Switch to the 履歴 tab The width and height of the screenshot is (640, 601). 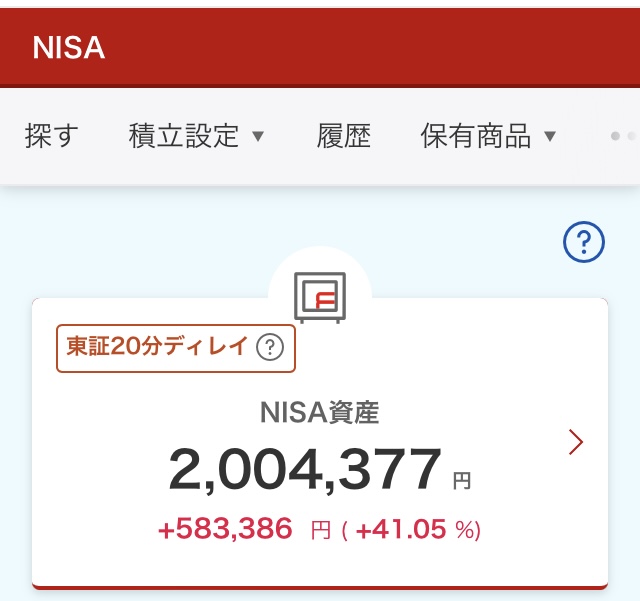coord(343,136)
